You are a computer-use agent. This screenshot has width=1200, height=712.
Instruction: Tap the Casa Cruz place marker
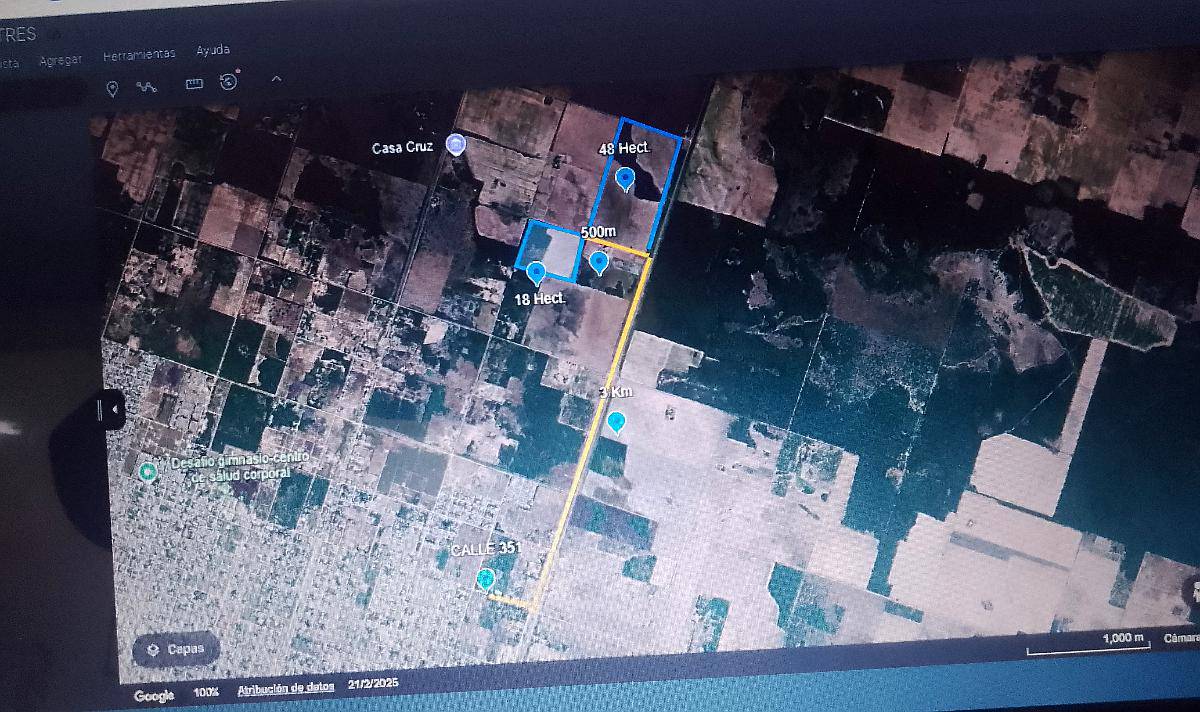click(x=456, y=145)
